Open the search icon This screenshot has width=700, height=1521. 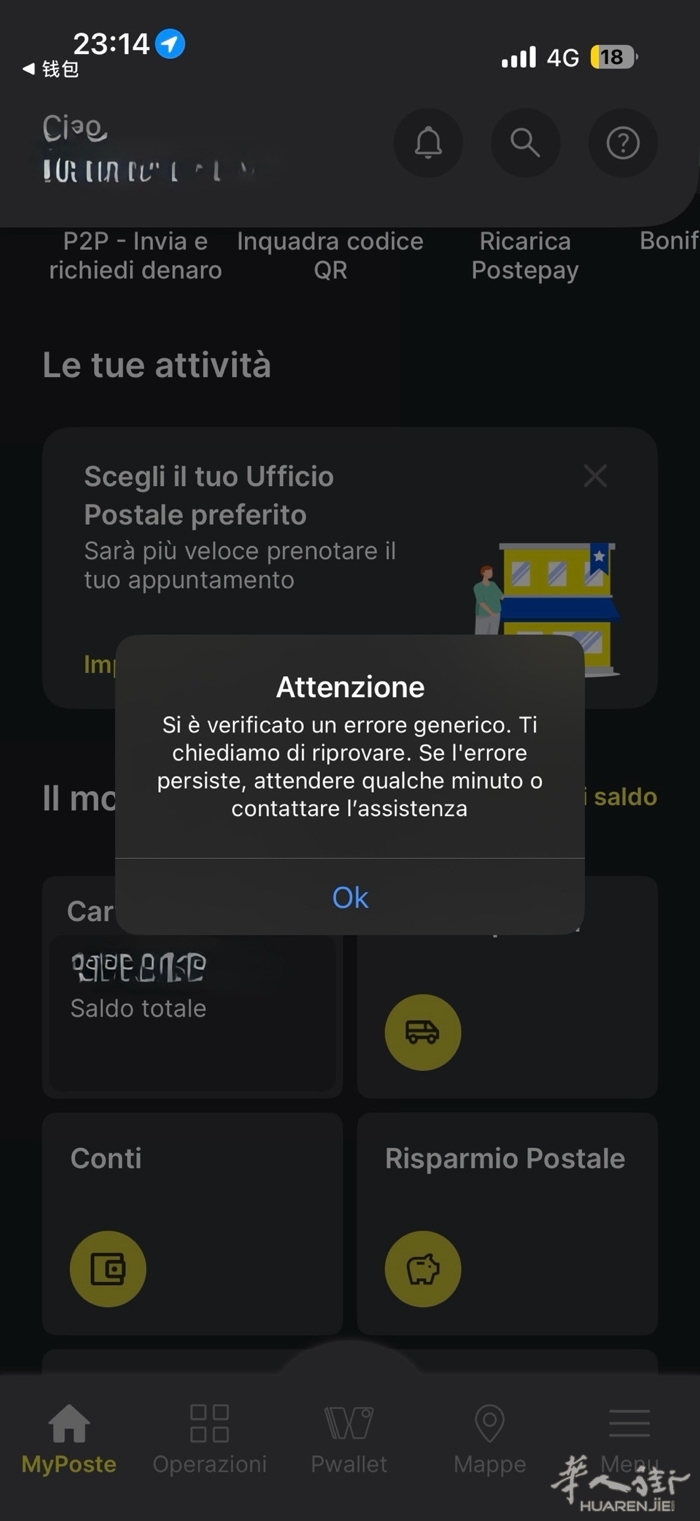[525, 143]
